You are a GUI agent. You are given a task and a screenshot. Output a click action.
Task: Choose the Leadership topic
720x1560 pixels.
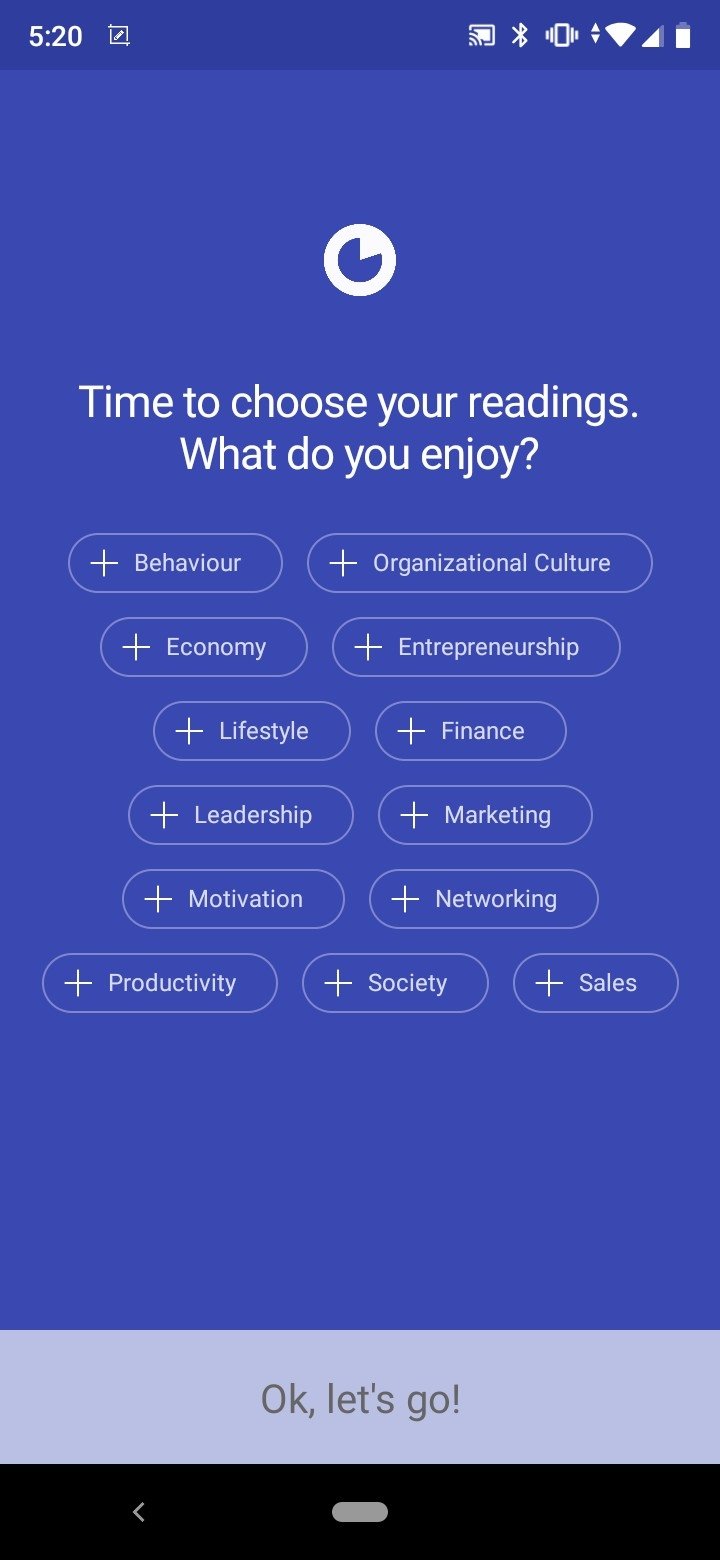(241, 815)
